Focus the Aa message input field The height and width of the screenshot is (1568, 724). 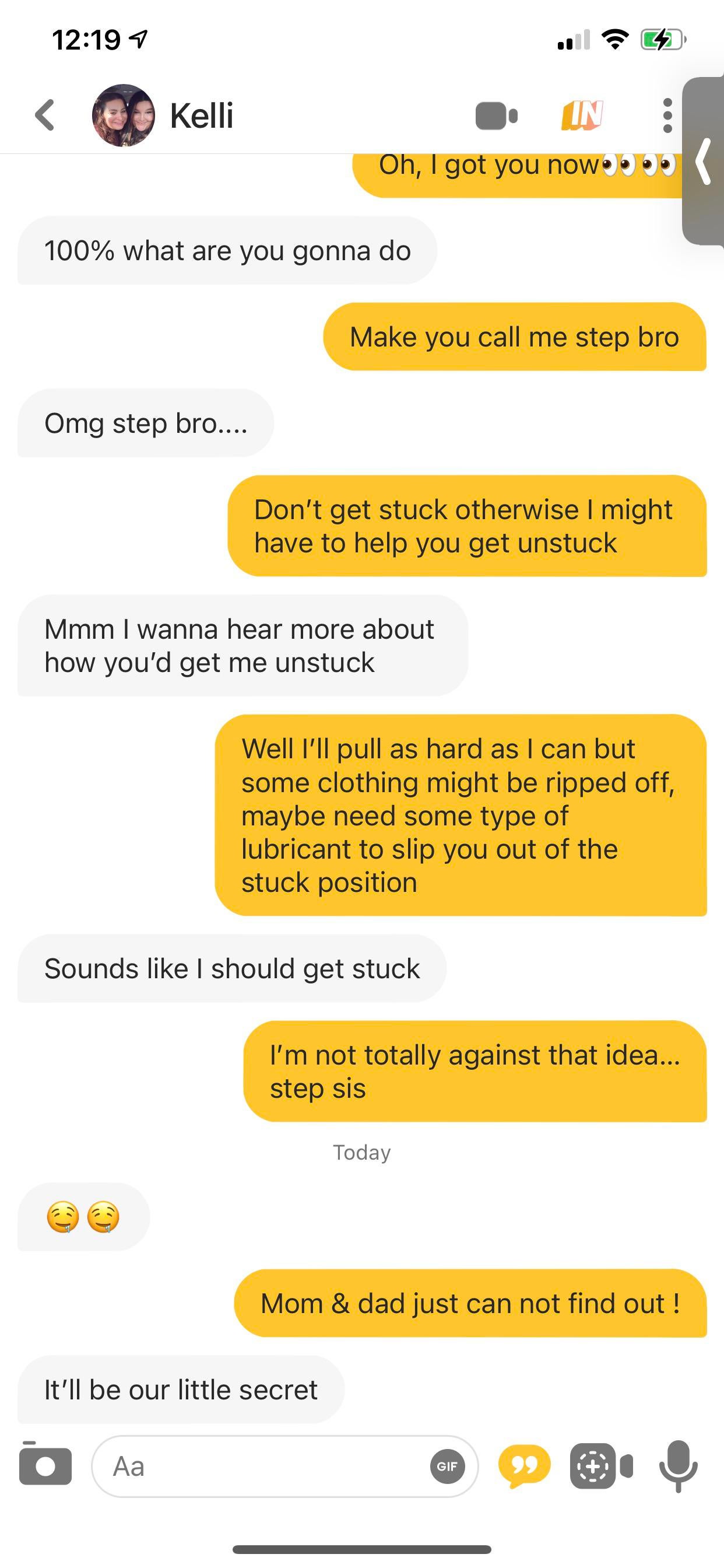262,1466
